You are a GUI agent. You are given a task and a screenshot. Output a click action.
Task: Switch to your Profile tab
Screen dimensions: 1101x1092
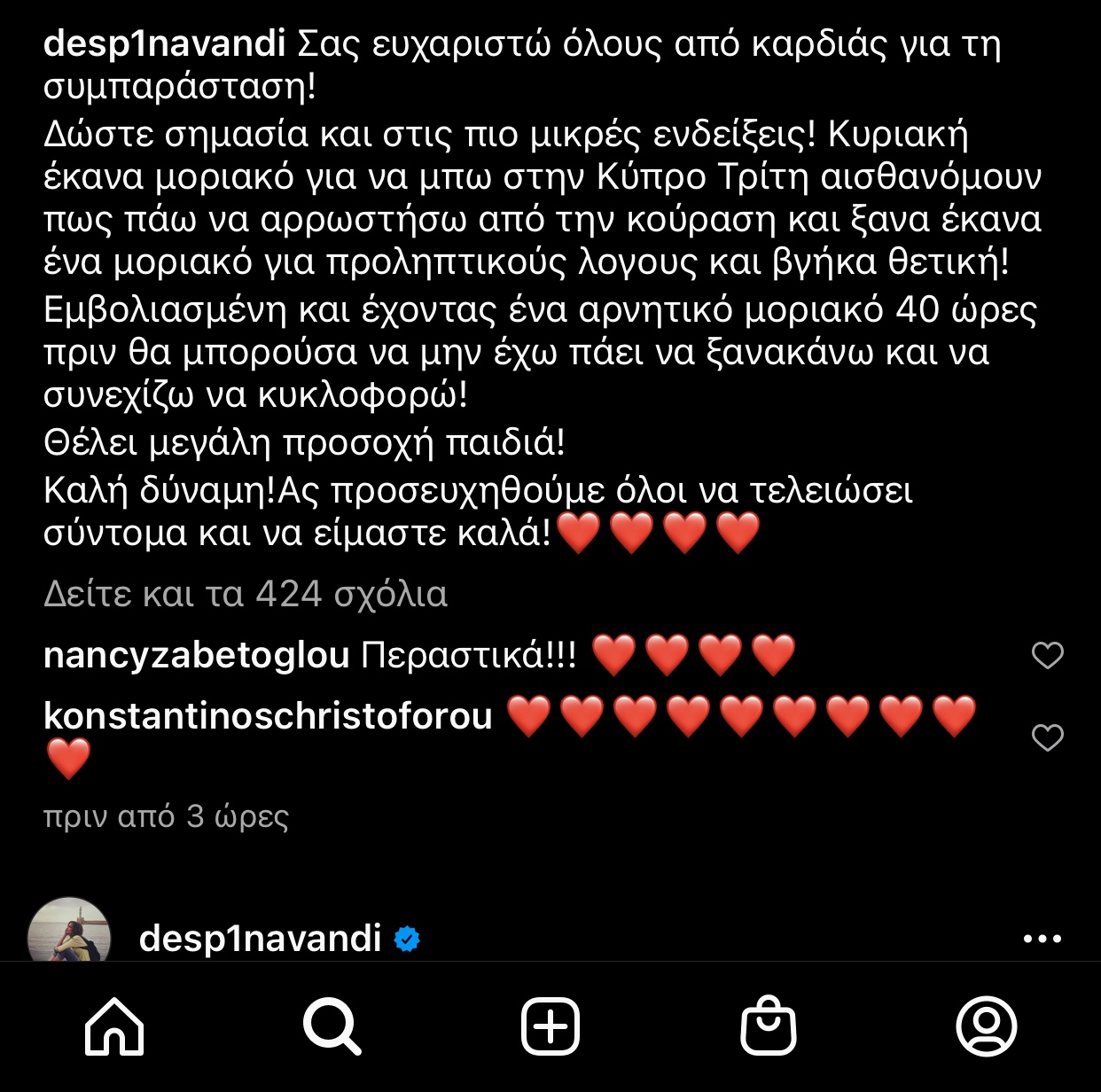986,1026
